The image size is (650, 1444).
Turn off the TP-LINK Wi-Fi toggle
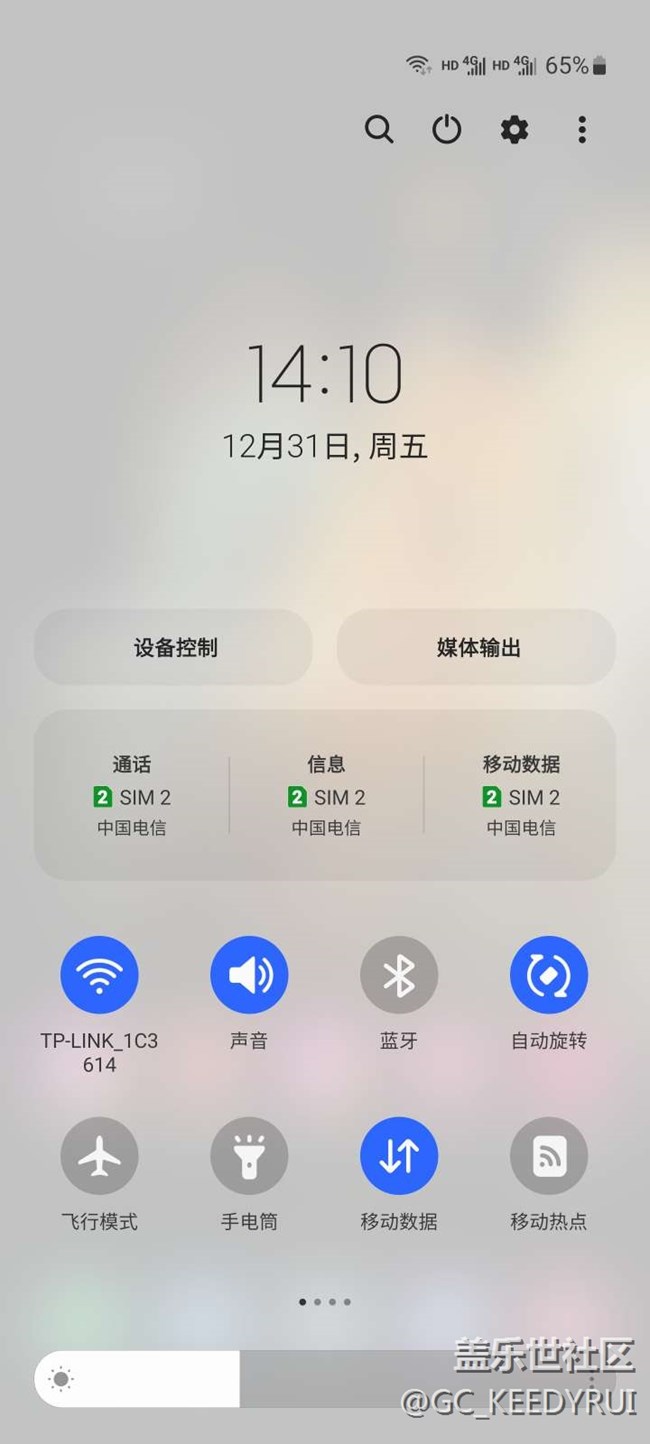[x=99, y=975]
